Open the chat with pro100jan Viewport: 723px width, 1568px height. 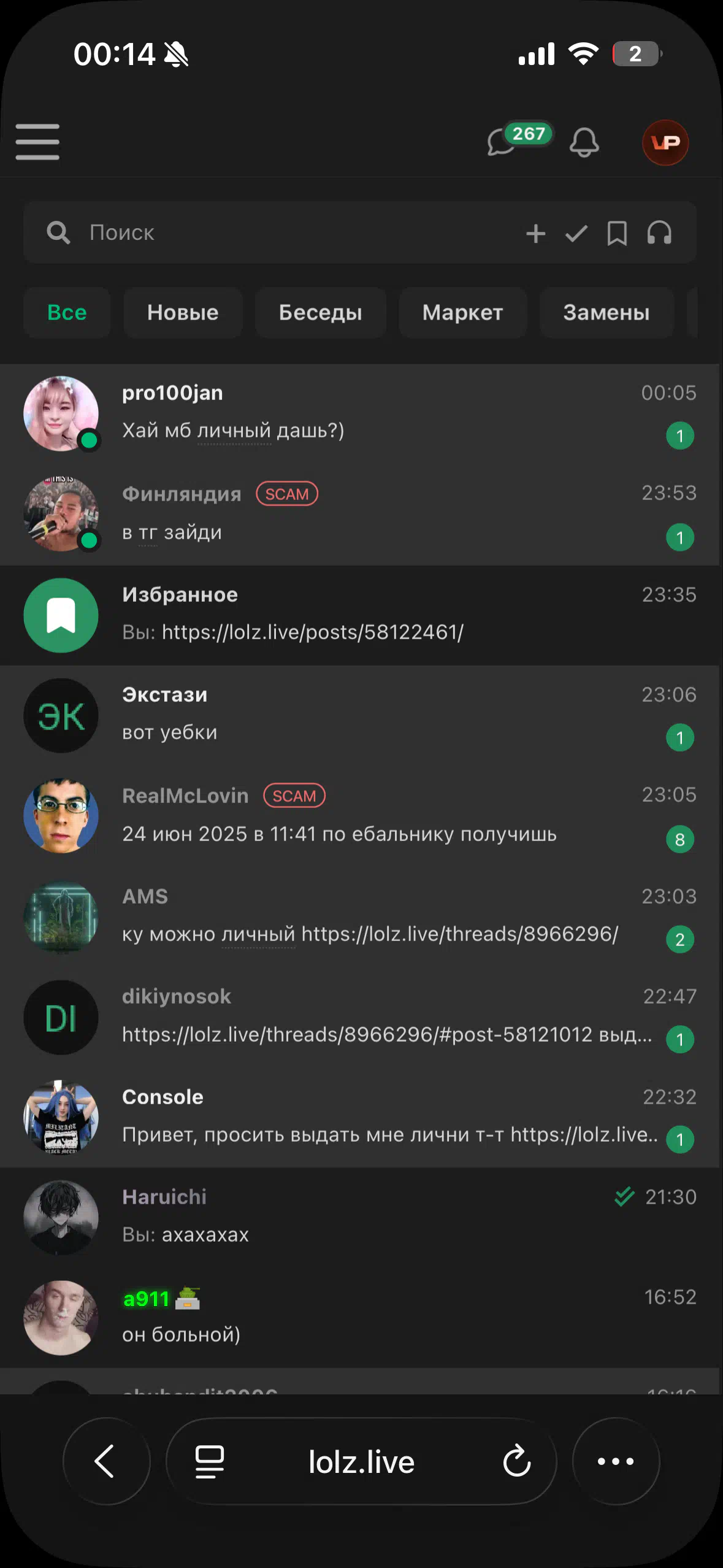tap(359, 414)
